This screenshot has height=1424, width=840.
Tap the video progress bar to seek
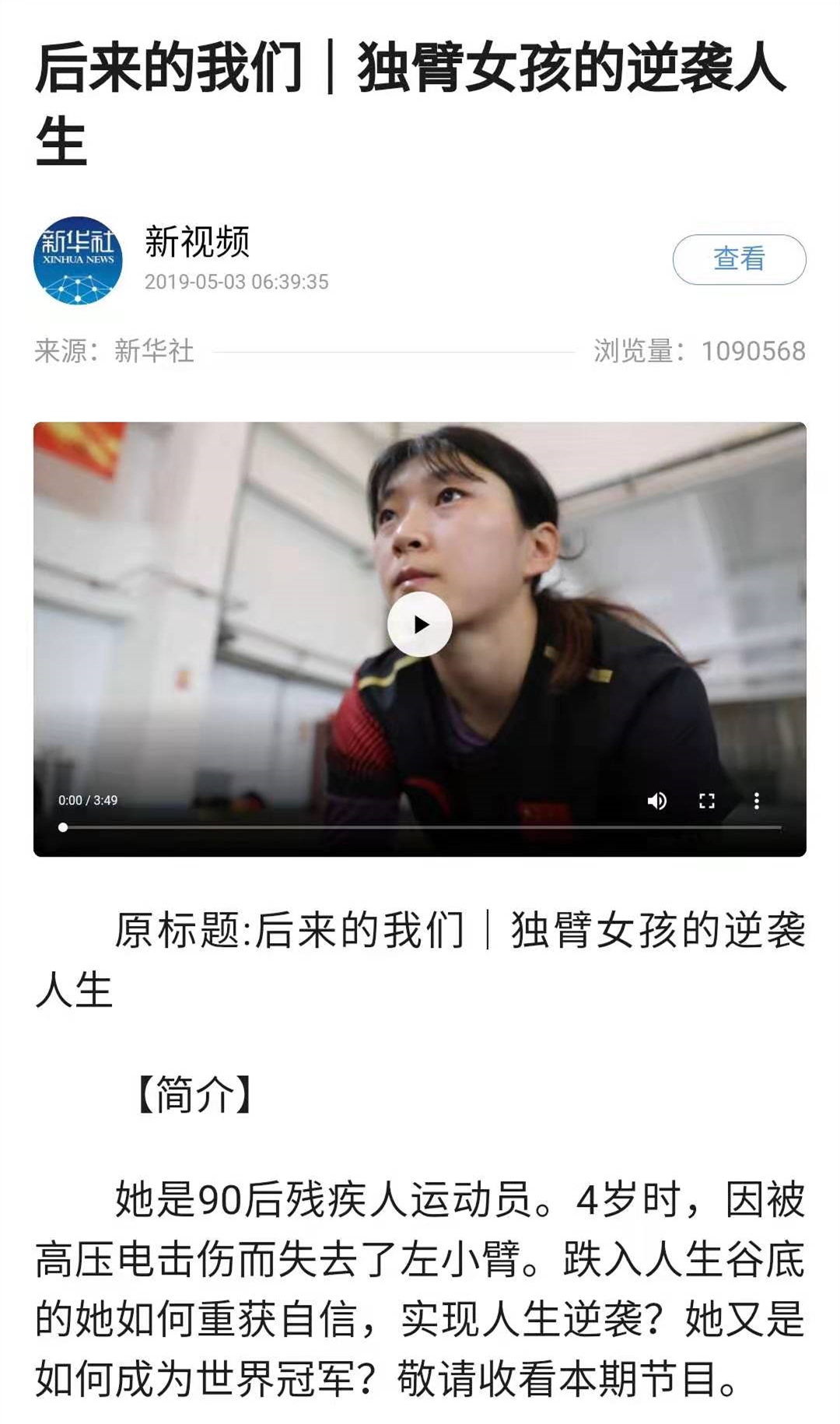click(x=420, y=827)
